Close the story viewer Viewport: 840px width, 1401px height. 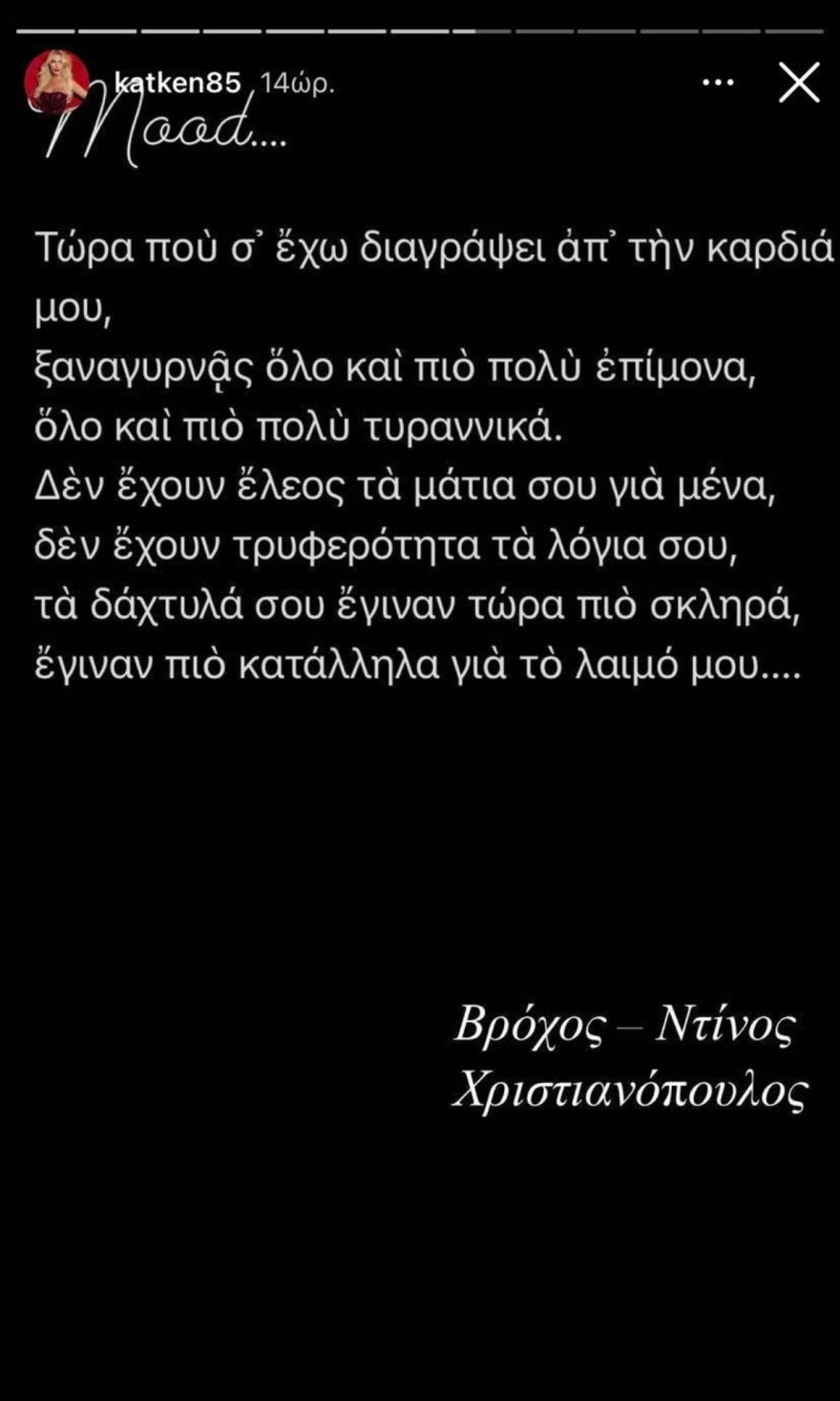[x=799, y=83]
